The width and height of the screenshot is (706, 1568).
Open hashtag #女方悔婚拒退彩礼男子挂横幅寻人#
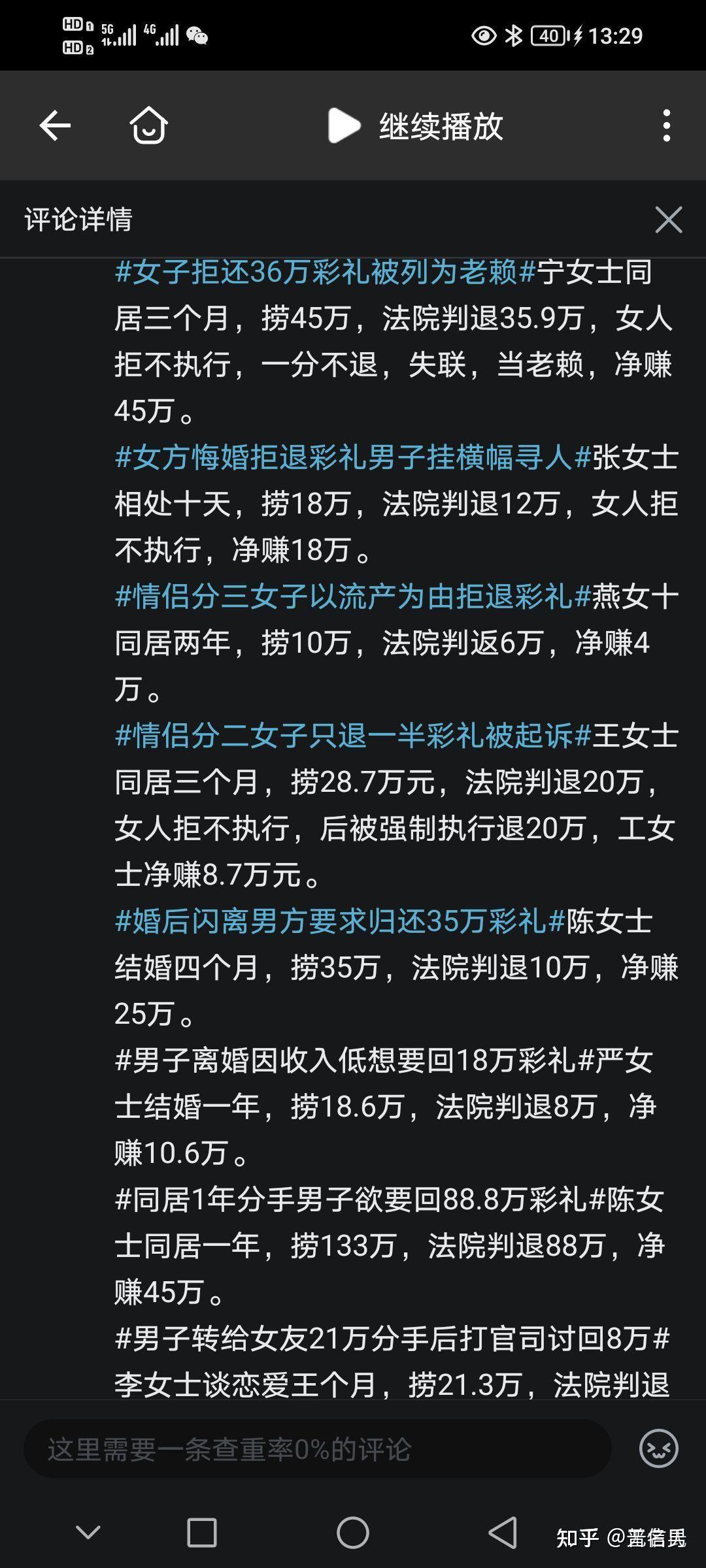point(353,457)
